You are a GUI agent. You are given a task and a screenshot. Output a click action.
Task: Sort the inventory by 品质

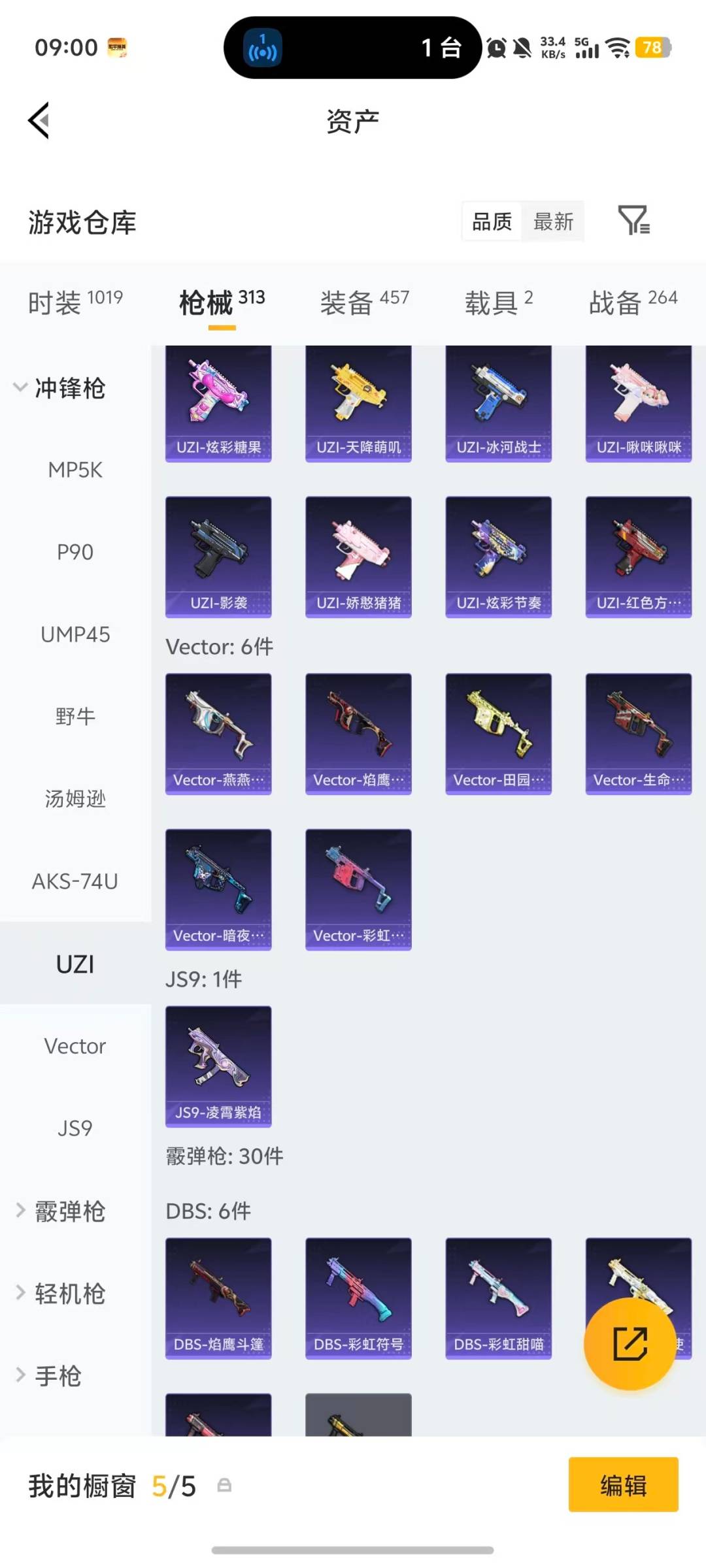point(492,222)
